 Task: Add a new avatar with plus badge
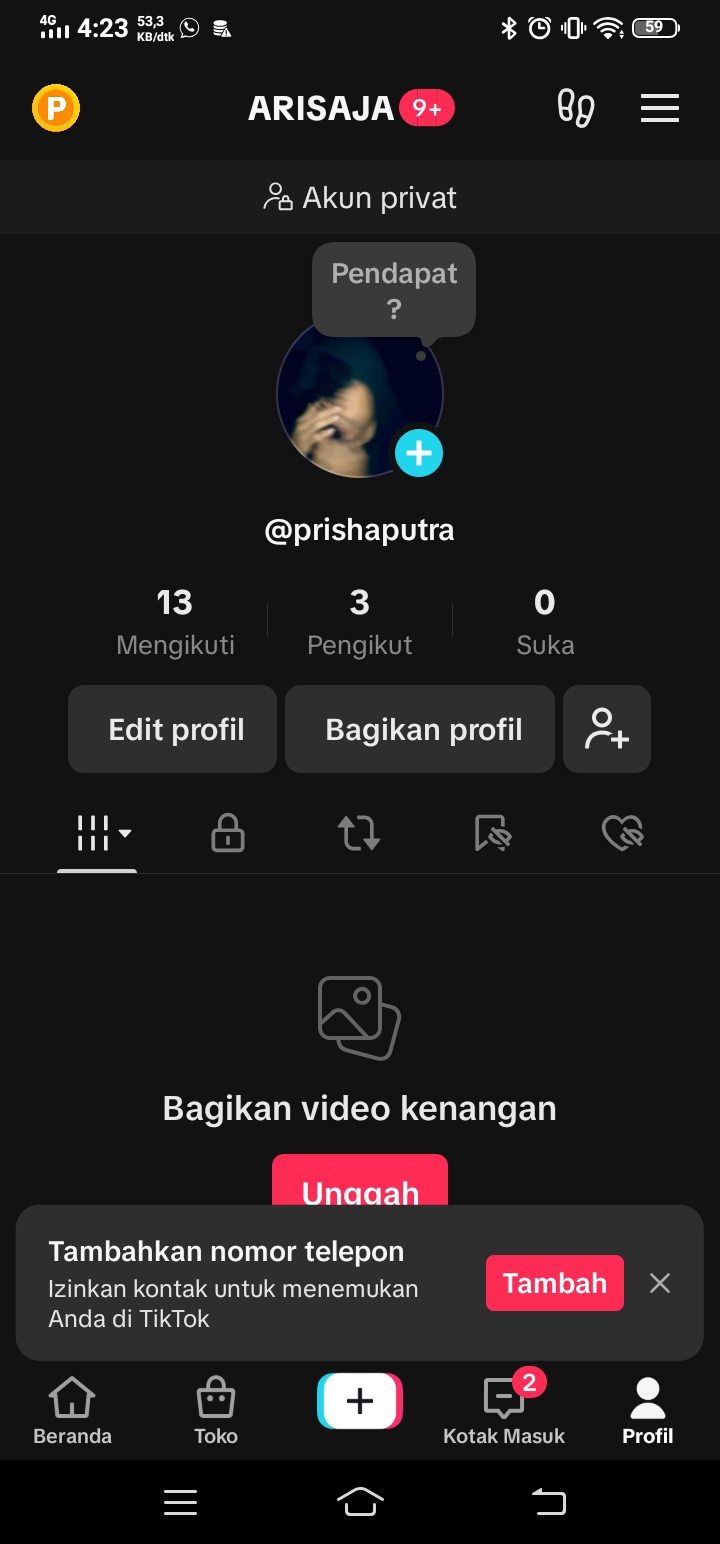[418, 453]
